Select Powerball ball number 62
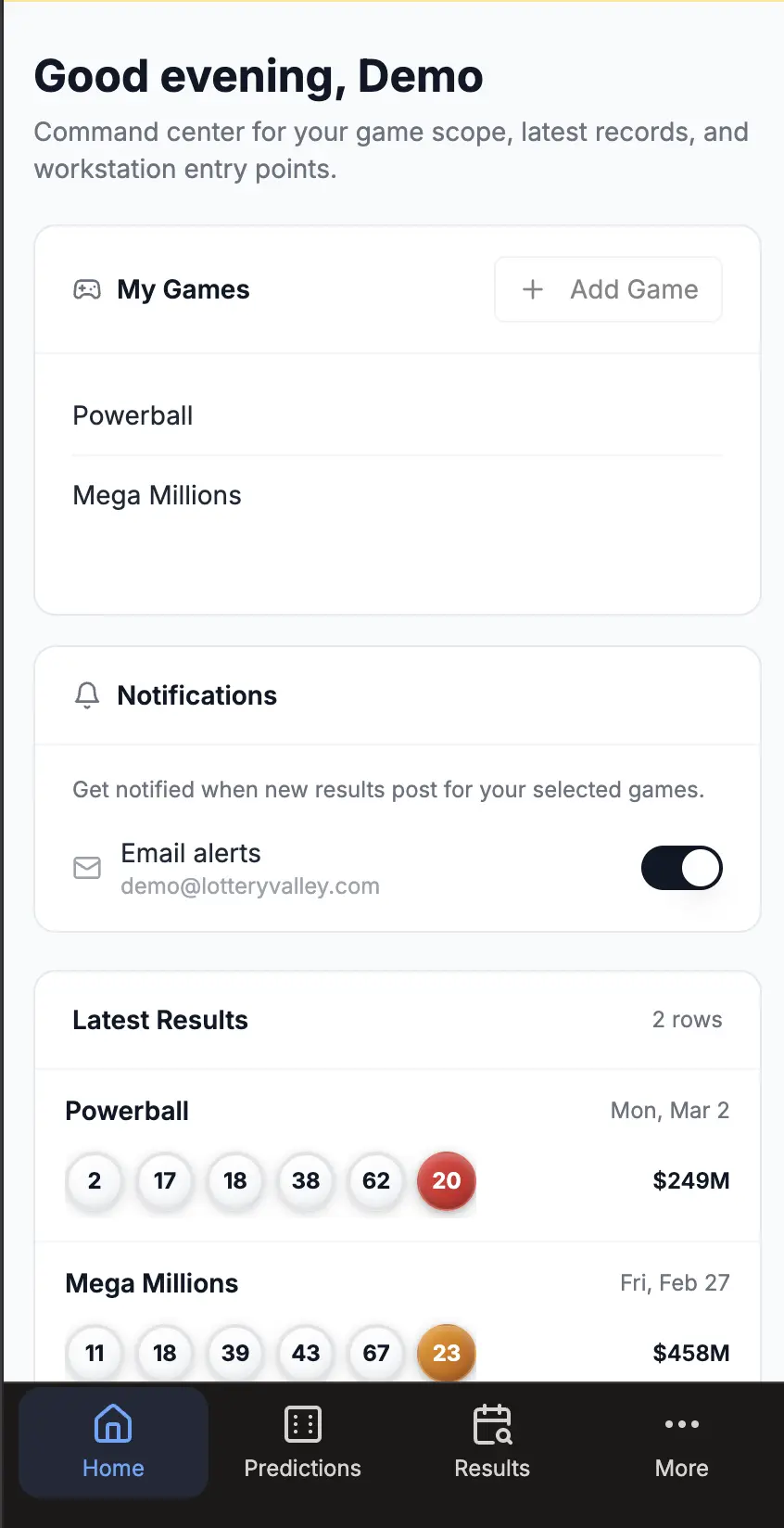 click(375, 1181)
